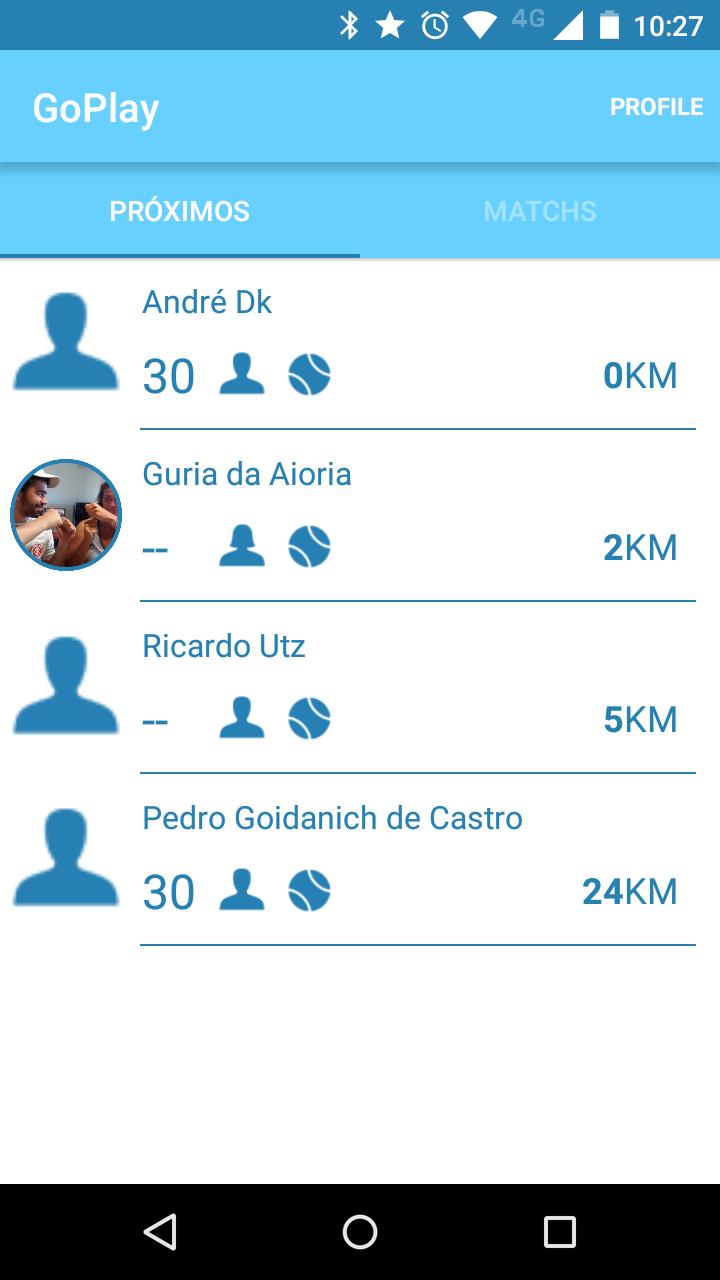Open Guria da Aioria's photo thumbnail
This screenshot has height=1280, width=720.
click(x=65, y=514)
